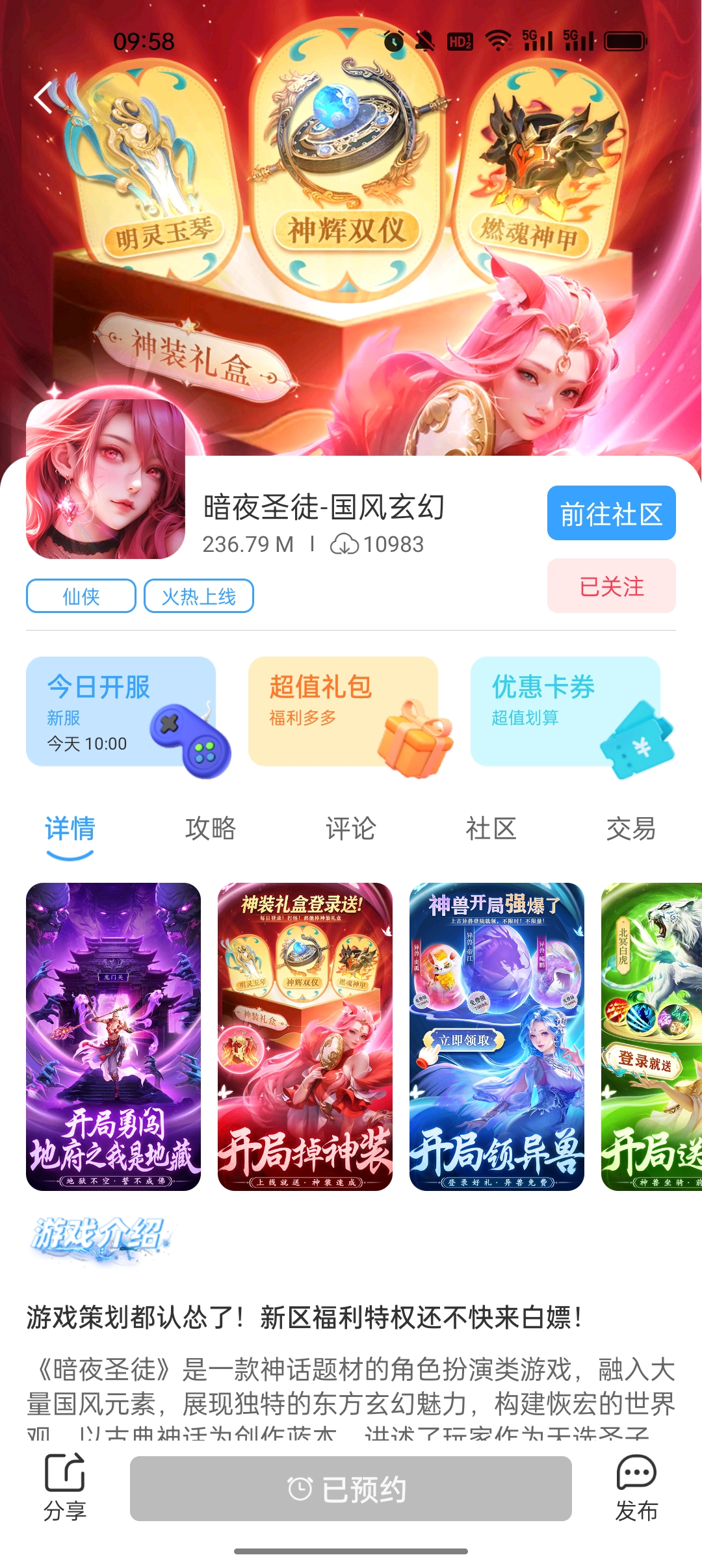View the 开局掉神装 screenshot
Viewport: 702px width, 1568px height.
click(305, 1037)
